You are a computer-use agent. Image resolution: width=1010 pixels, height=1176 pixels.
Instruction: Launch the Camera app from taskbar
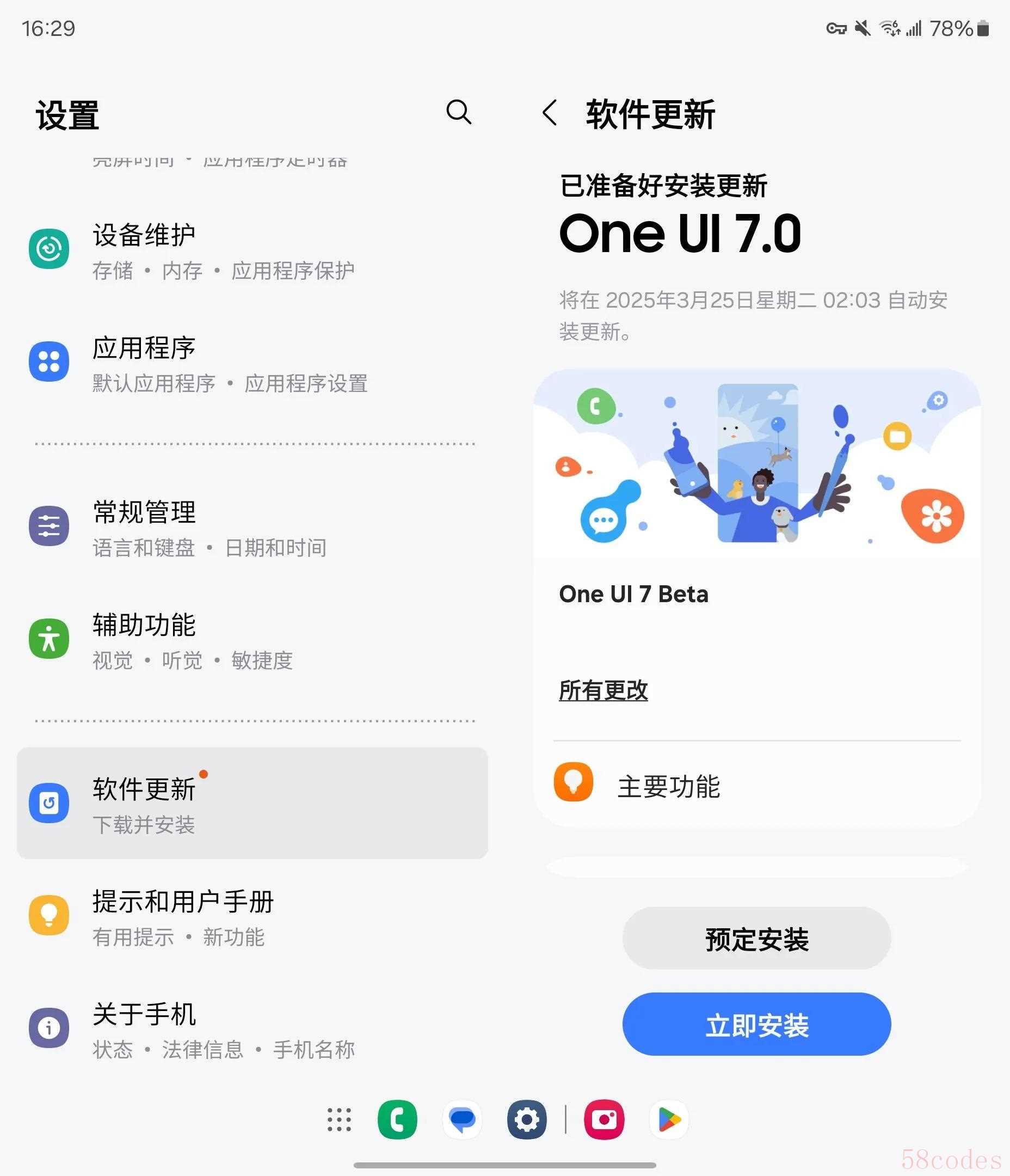(x=604, y=1120)
